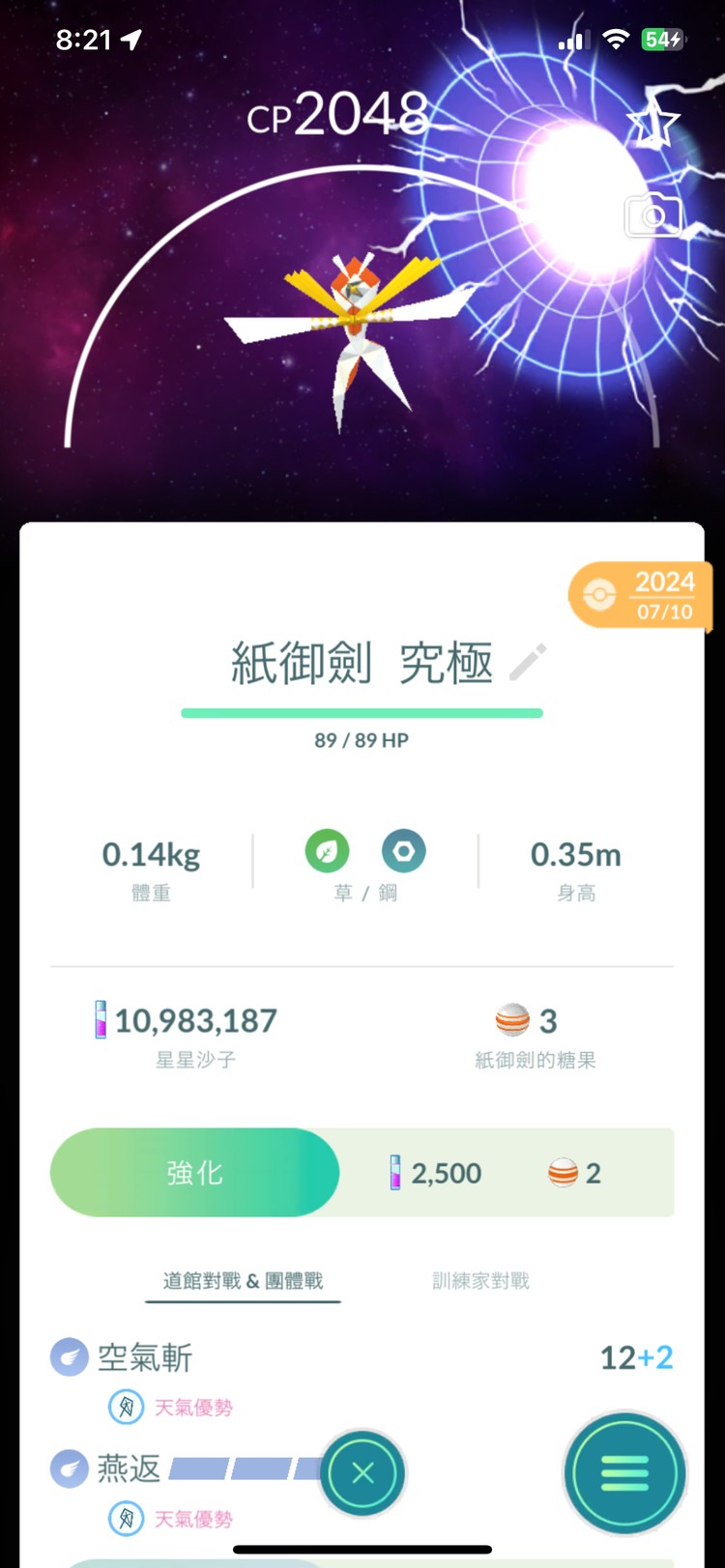Tap the 2024/07/10 catch date badge
Image resolution: width=725 pixels, height=1568 pixels.
[643, 594]
